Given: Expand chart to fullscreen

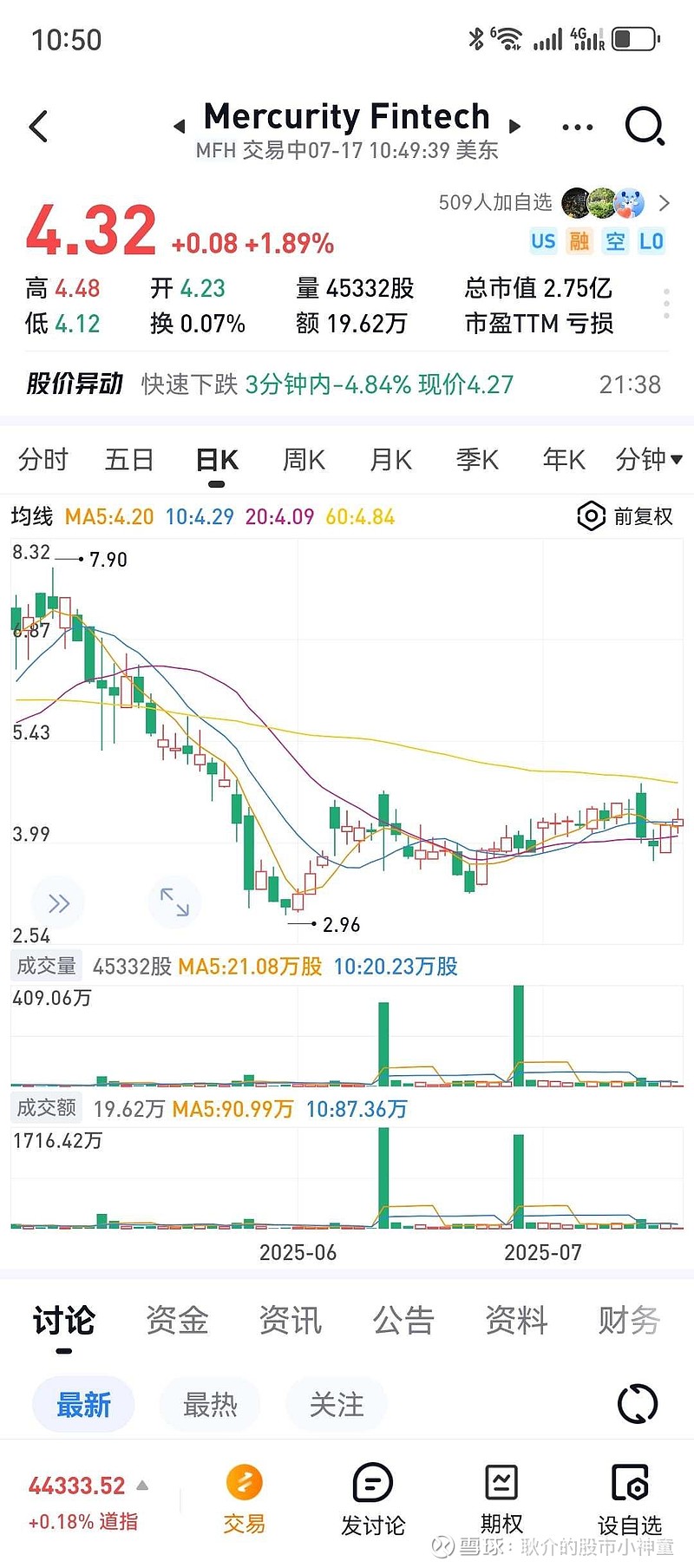Looking at the screenshot, I should pyautogui.click(x=174, y=902).
